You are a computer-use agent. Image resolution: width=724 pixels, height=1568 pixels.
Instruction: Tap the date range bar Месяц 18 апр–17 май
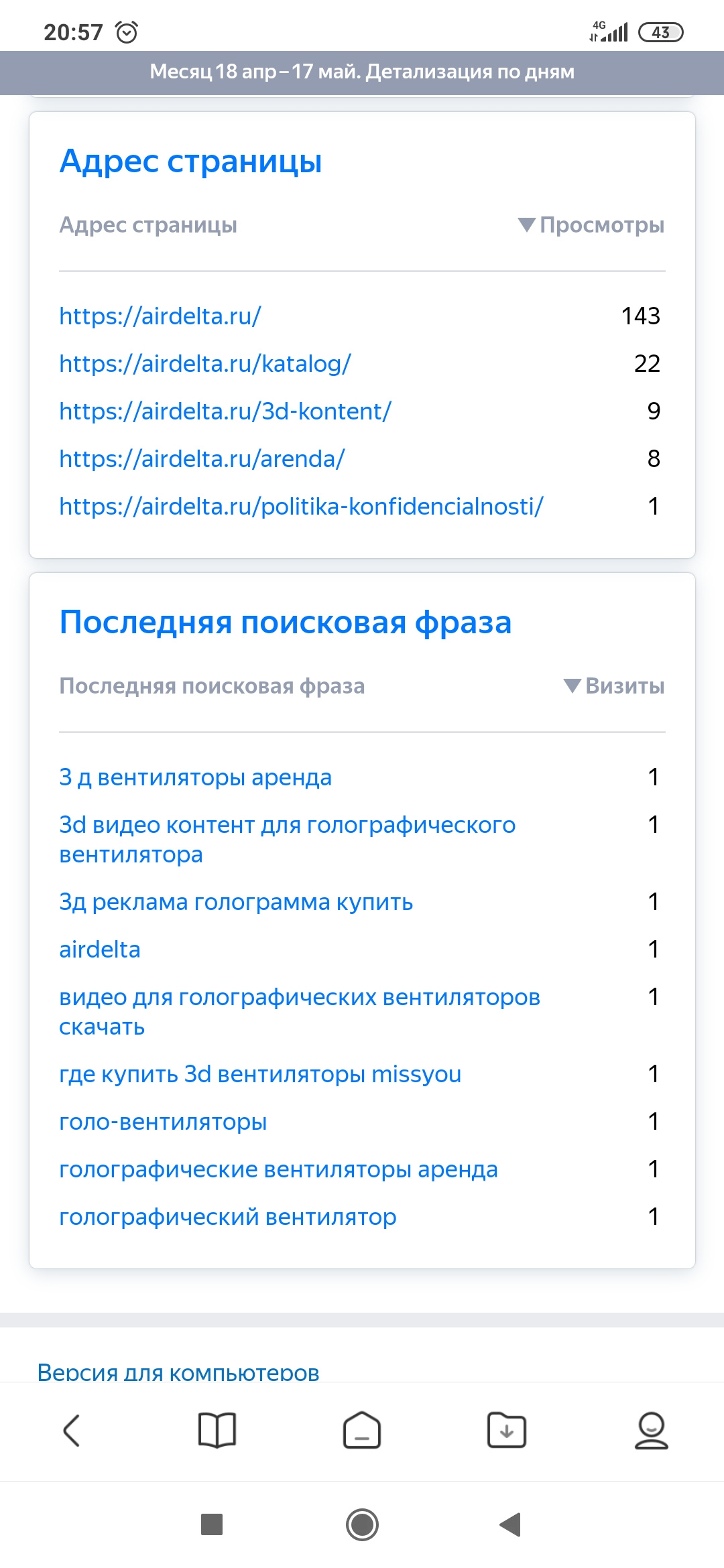[362, 72]
